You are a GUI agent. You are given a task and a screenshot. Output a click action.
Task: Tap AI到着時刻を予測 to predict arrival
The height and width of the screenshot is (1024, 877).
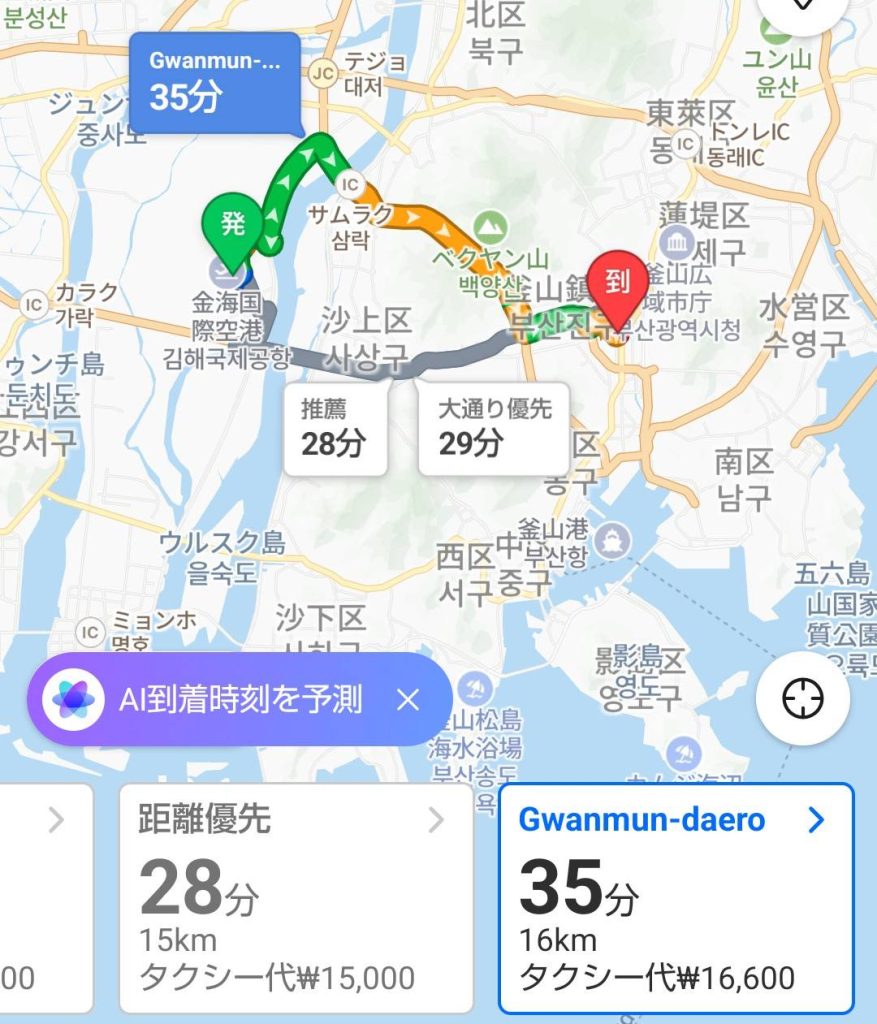240,700
